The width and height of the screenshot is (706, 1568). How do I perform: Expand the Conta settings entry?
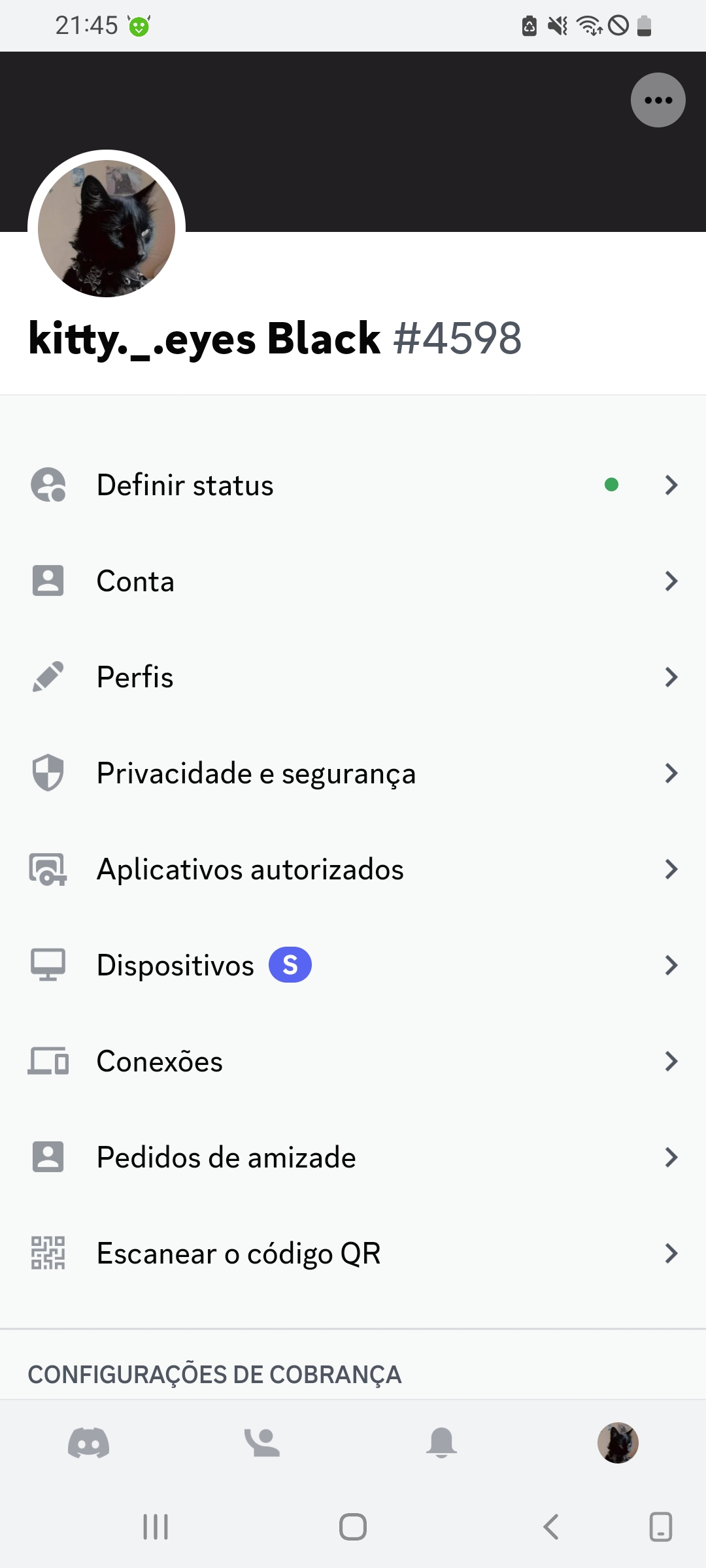(x=353, y=580)
